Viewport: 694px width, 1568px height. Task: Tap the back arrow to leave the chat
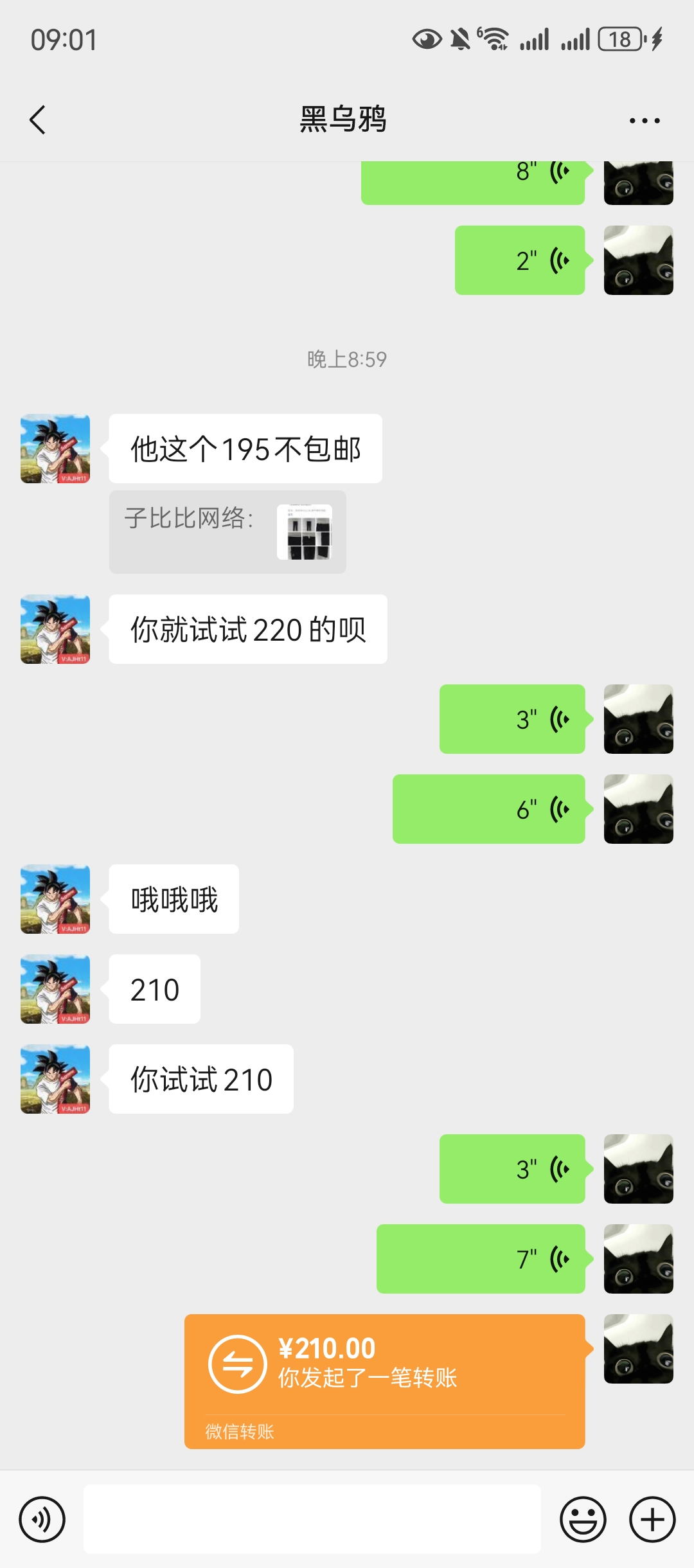[x=37, y=120]
